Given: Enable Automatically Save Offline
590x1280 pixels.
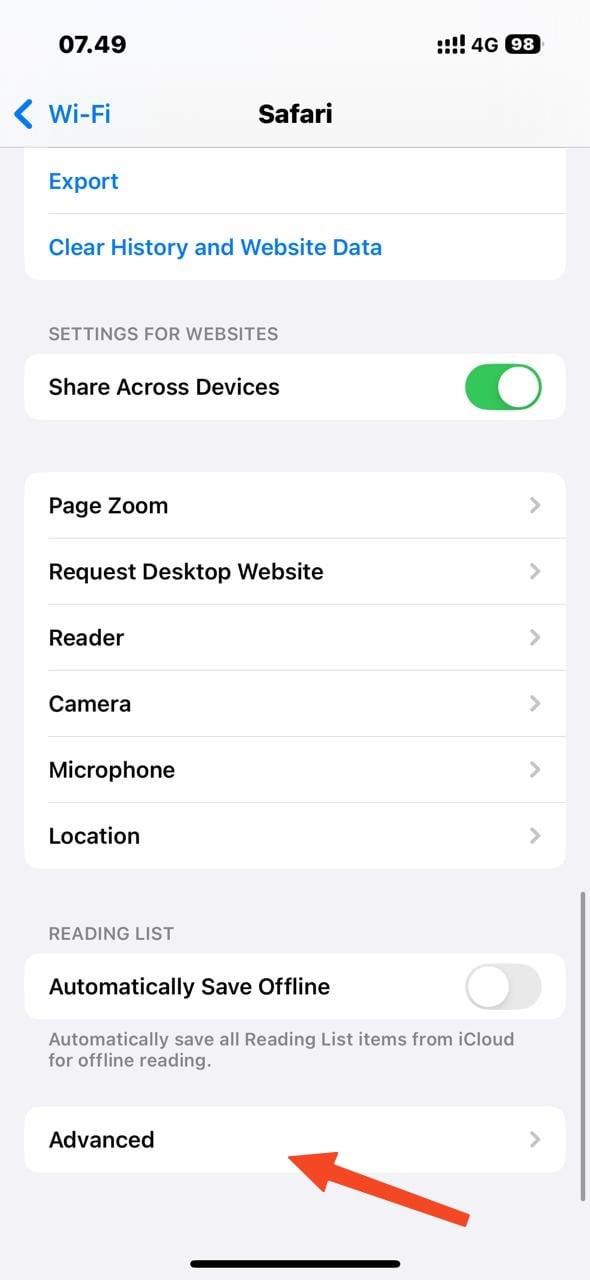Looking at the screenshot, I should pyautogui.click(x=503, y=987).
